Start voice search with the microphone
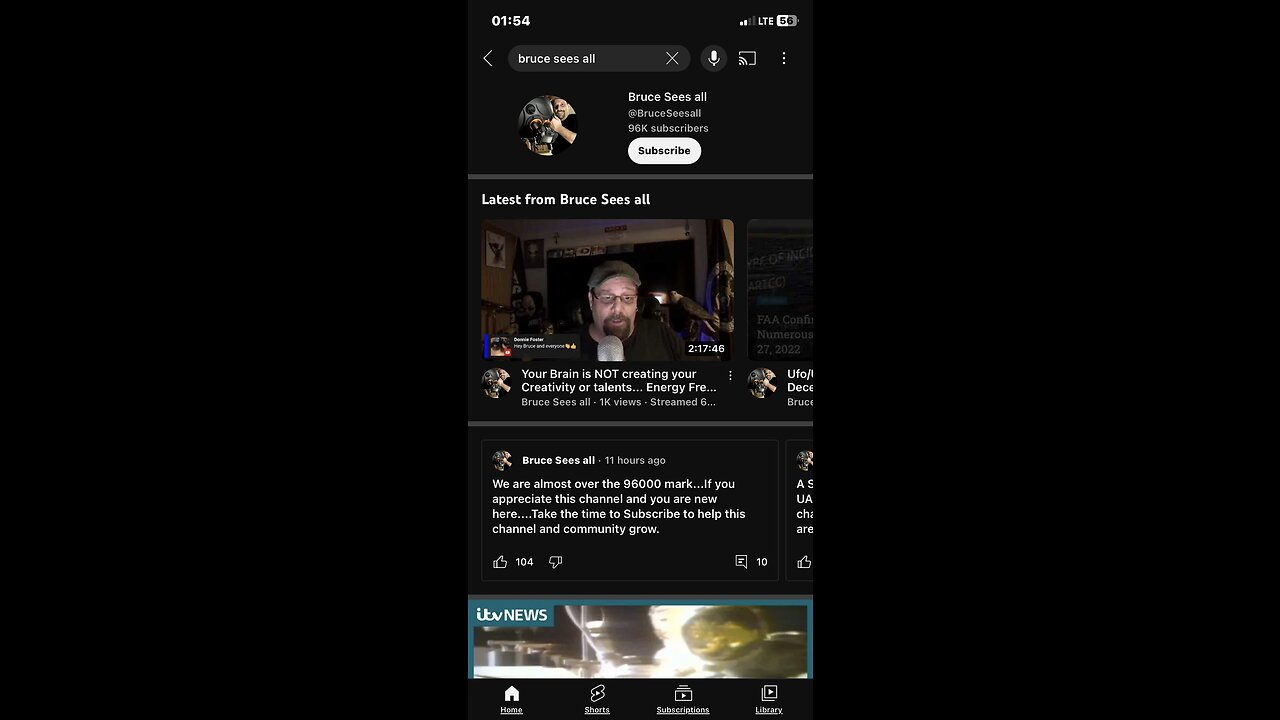Screen dimensions: 1280x720 [x=713, y=59]
